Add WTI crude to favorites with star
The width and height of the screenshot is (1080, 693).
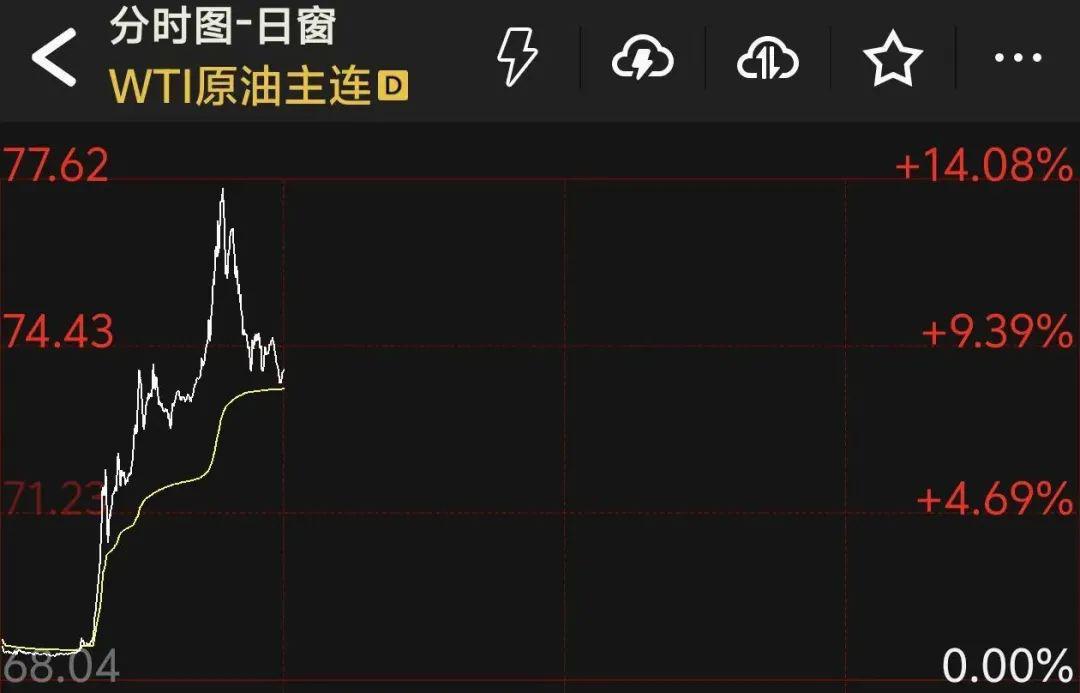(893, 58)
